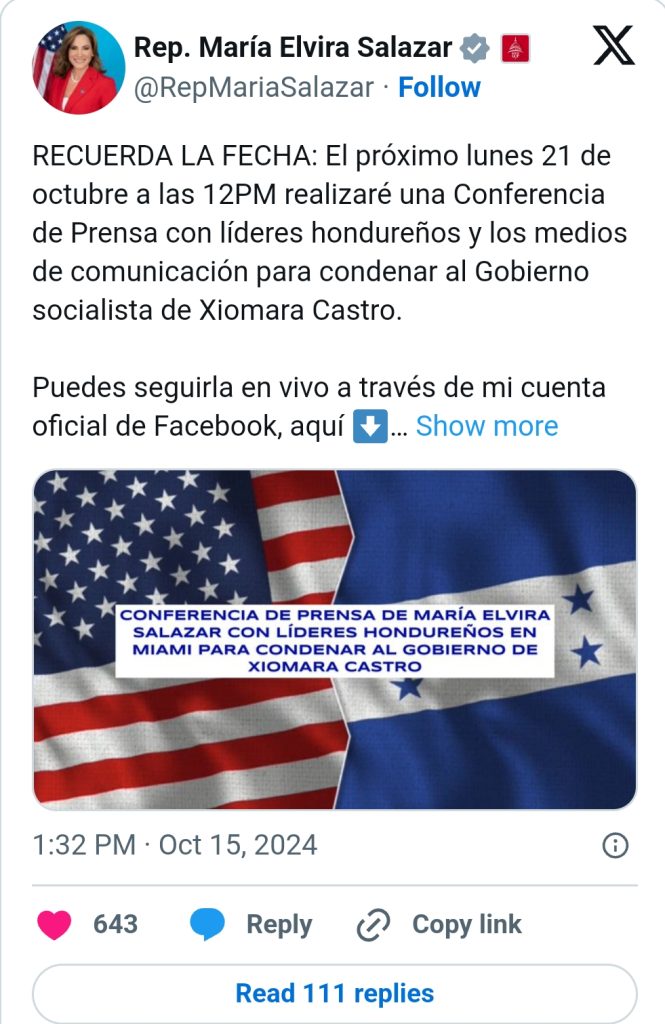Open the tweet info icon
The height and width of the screenshot is (1024, 665).
pos(615,845)
